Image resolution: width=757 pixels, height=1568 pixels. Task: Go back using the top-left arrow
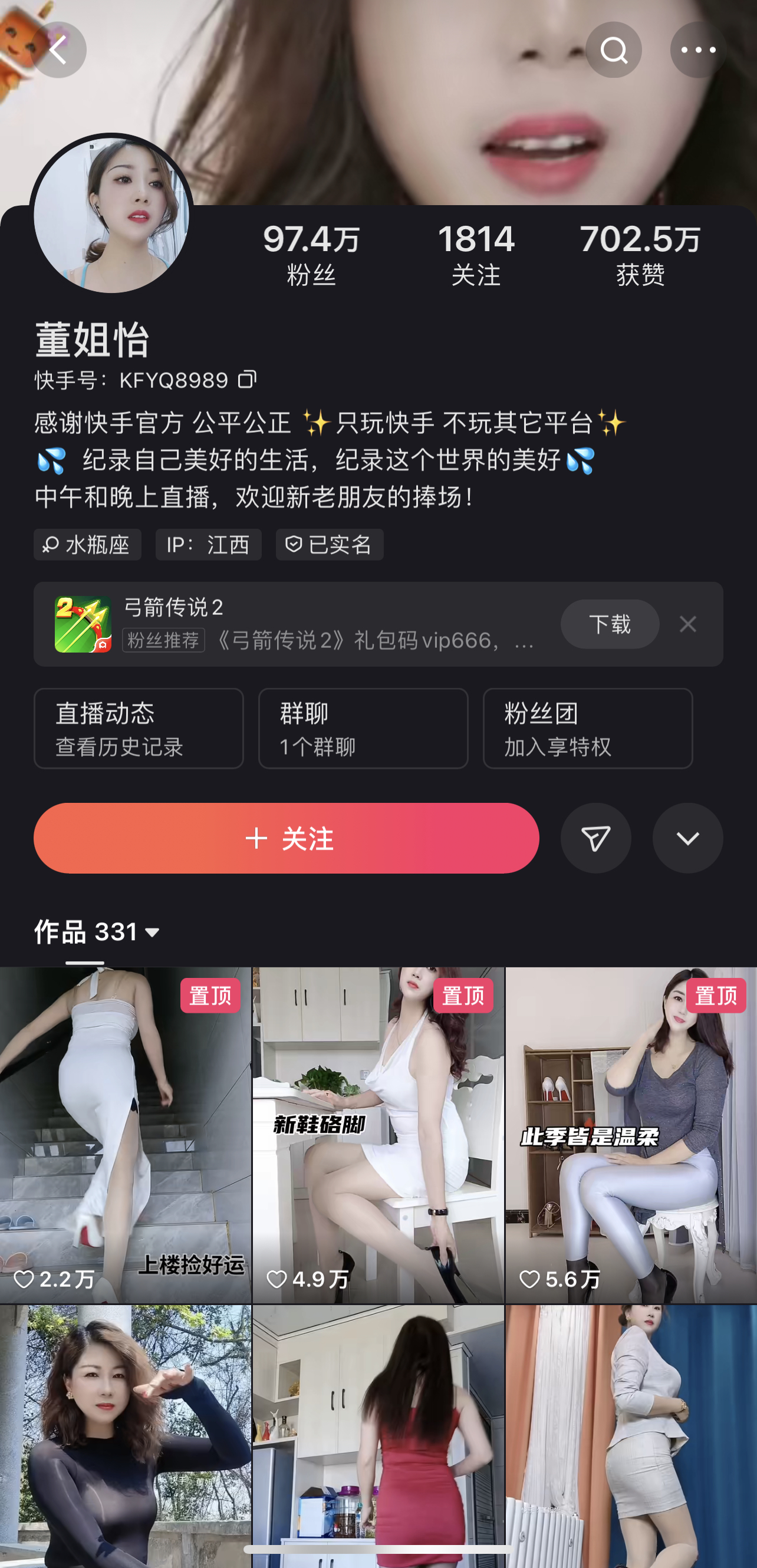click(58, 50)
